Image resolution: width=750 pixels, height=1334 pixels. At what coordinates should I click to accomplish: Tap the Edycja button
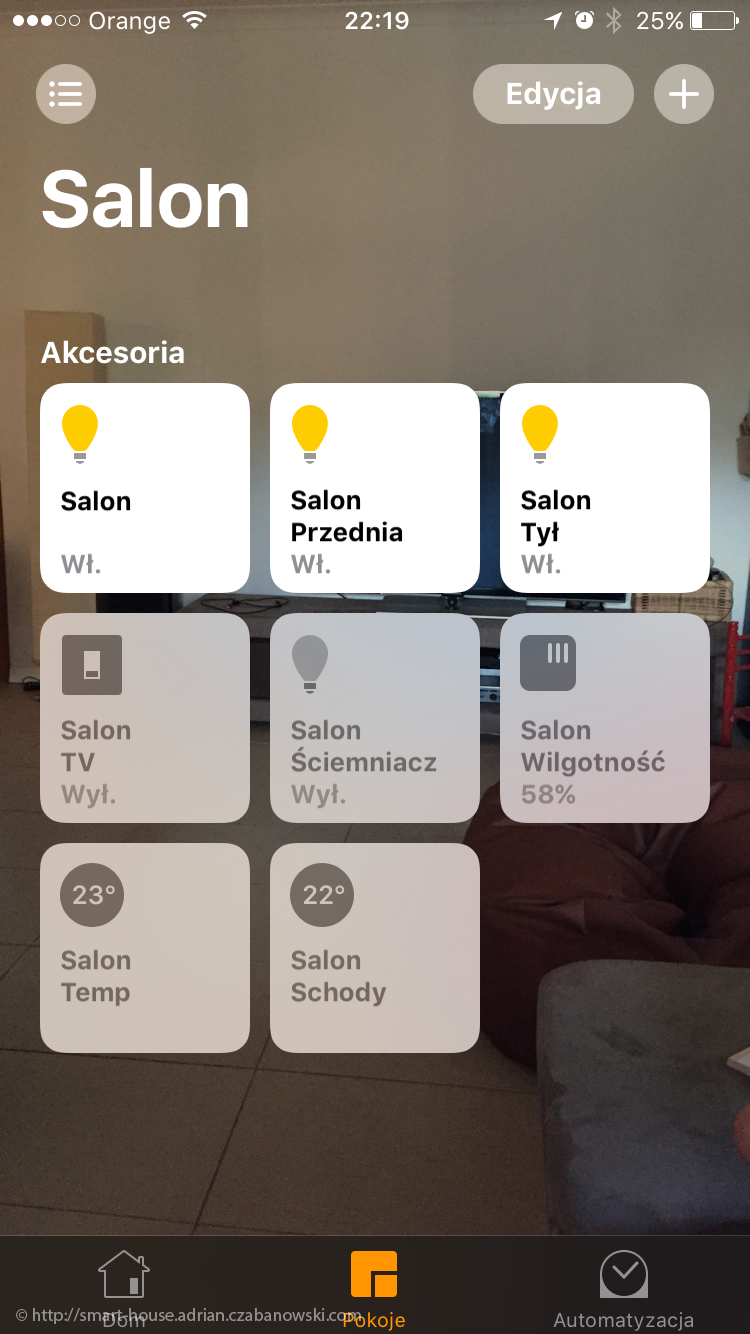553,94
